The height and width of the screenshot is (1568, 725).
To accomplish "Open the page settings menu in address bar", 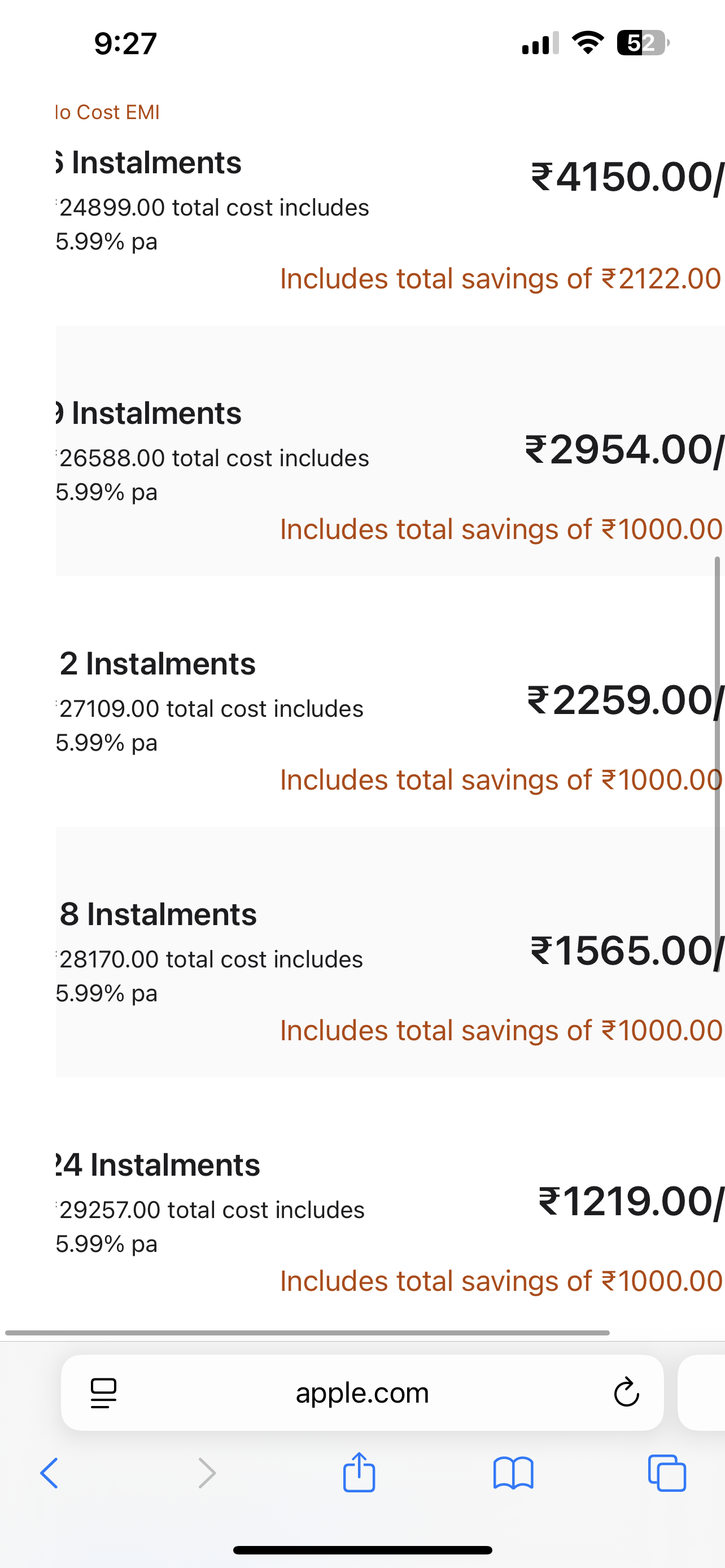I will pos(103,1393).
